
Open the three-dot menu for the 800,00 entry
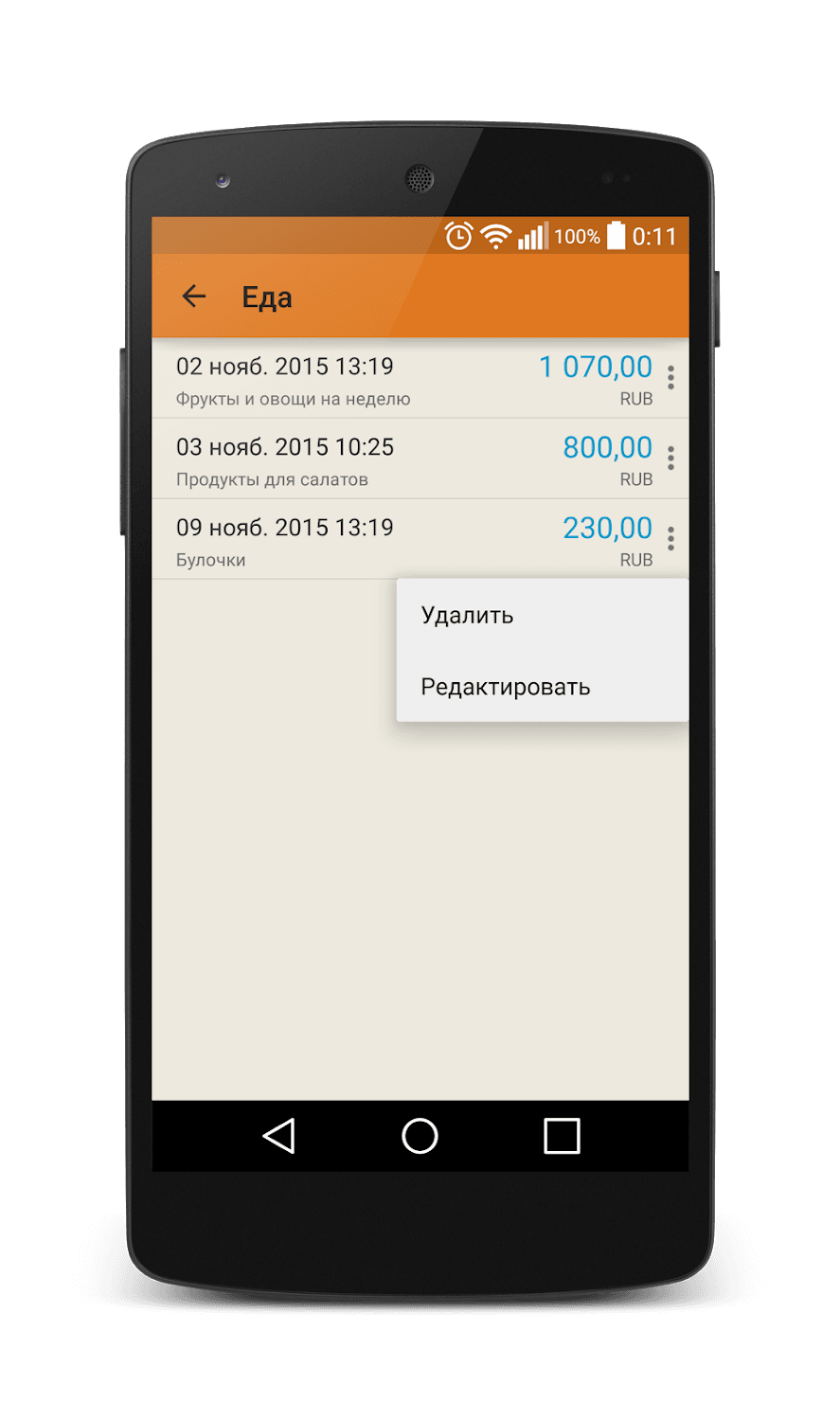click(x=670, y=459)
